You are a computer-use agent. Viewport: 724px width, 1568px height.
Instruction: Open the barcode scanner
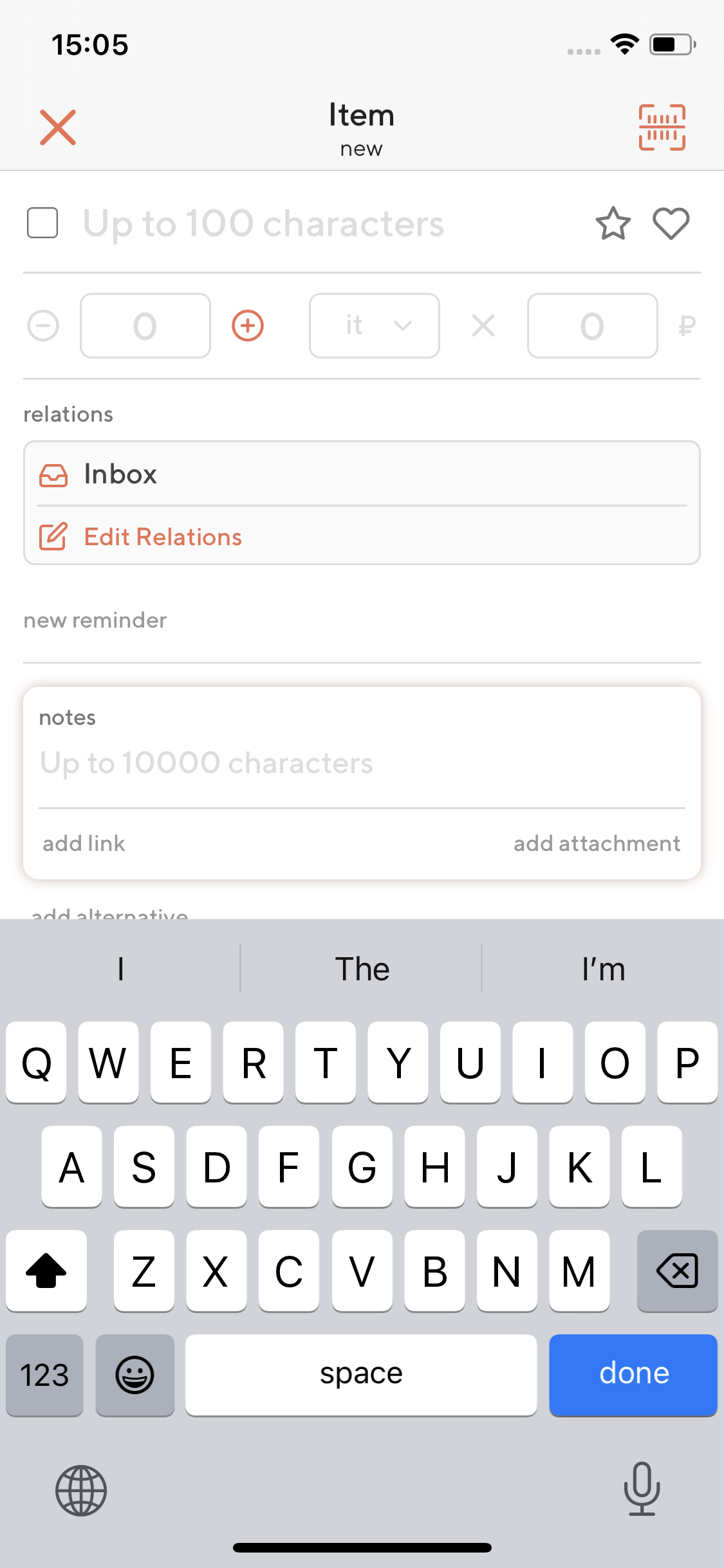pyautogui.click(x=662, y=127)
